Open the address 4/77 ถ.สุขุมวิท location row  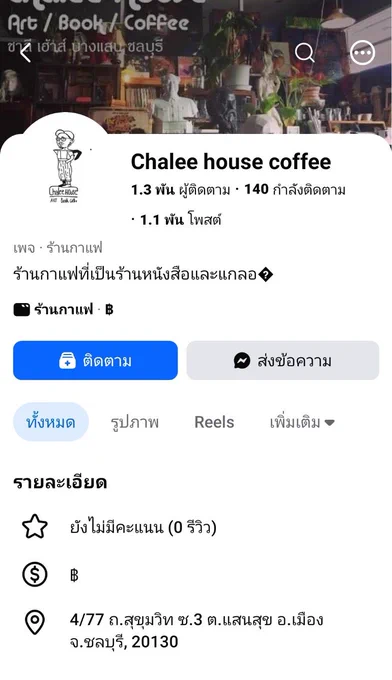pos(196,630)
